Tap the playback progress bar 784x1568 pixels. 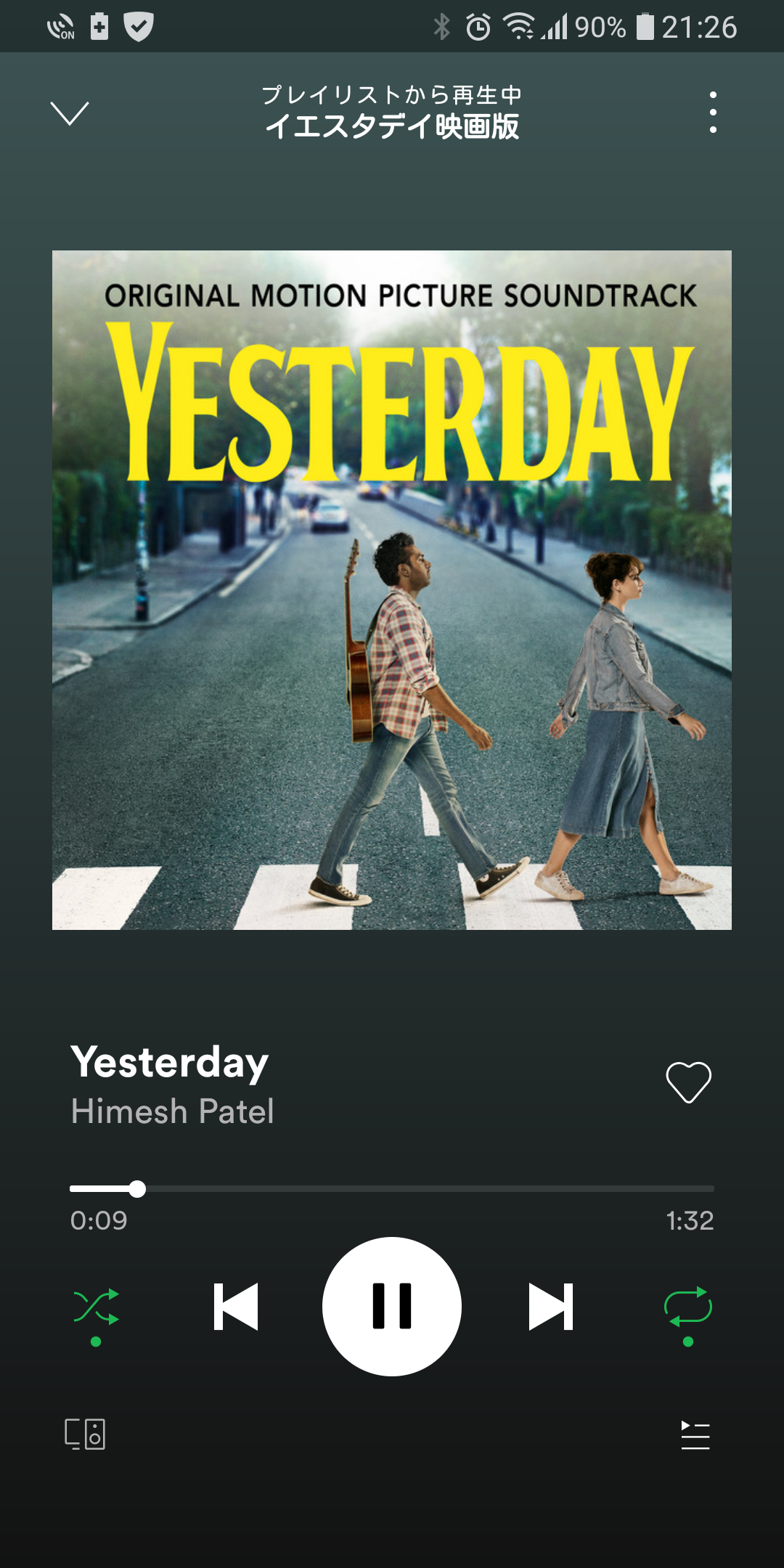coord(392,1189)
